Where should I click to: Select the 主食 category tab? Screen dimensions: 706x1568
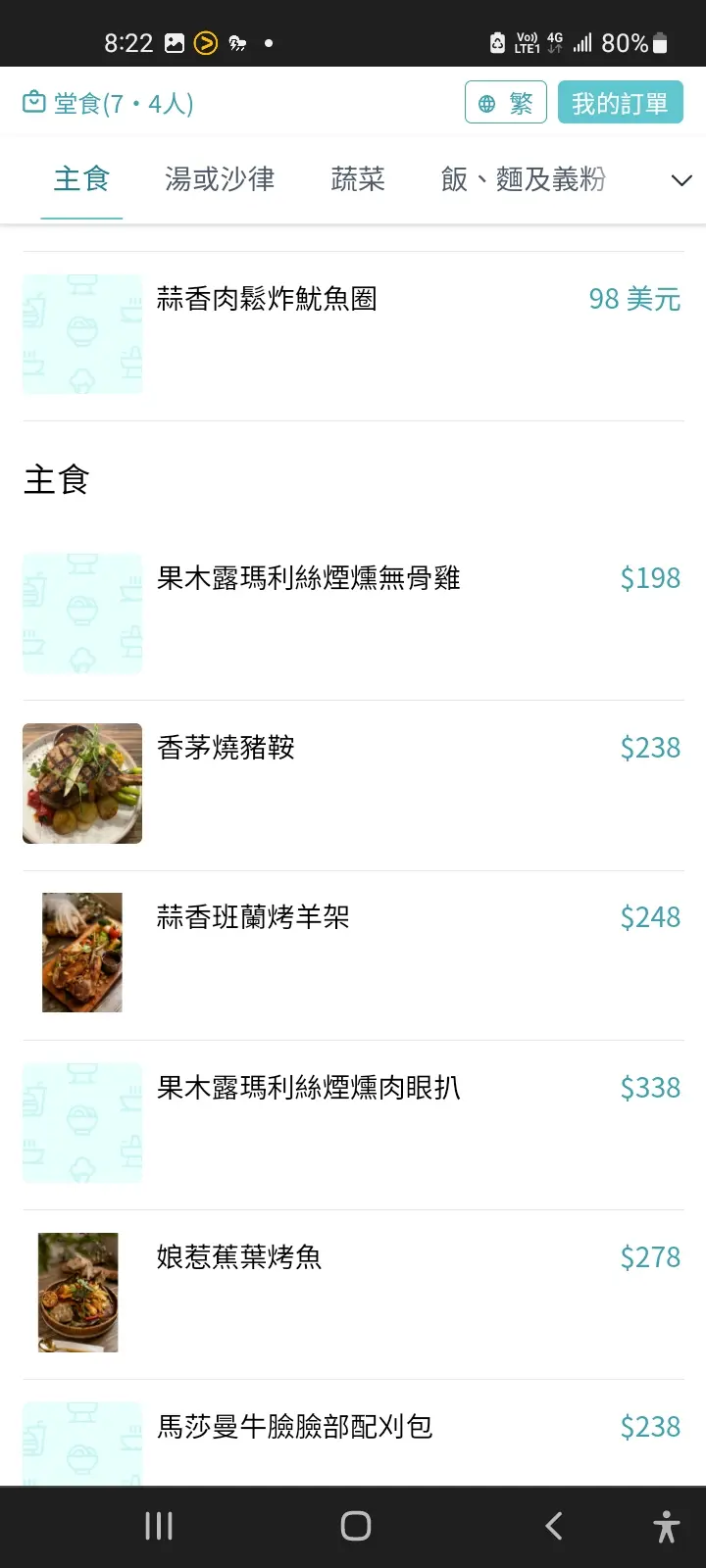[x=81, y=179]
